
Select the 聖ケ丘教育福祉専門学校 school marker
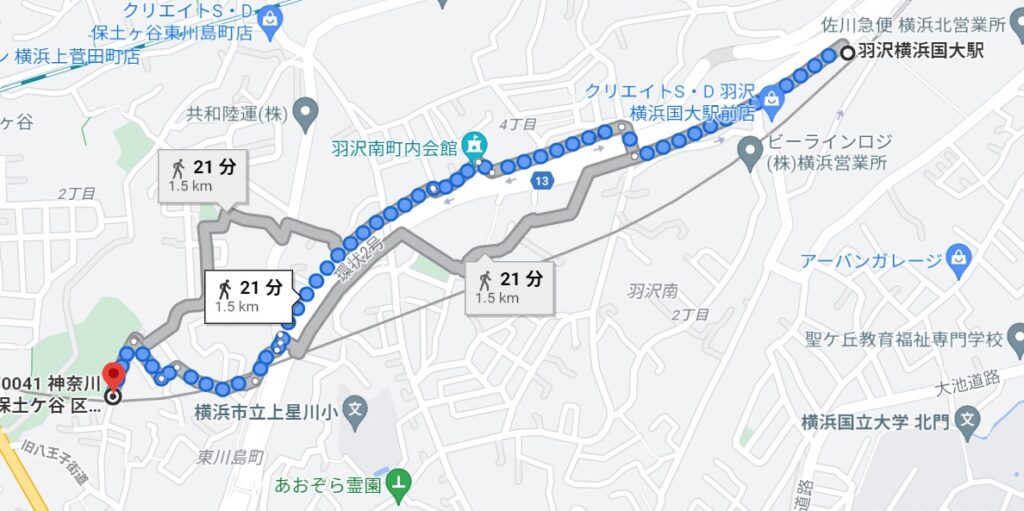pos(1018,343)
